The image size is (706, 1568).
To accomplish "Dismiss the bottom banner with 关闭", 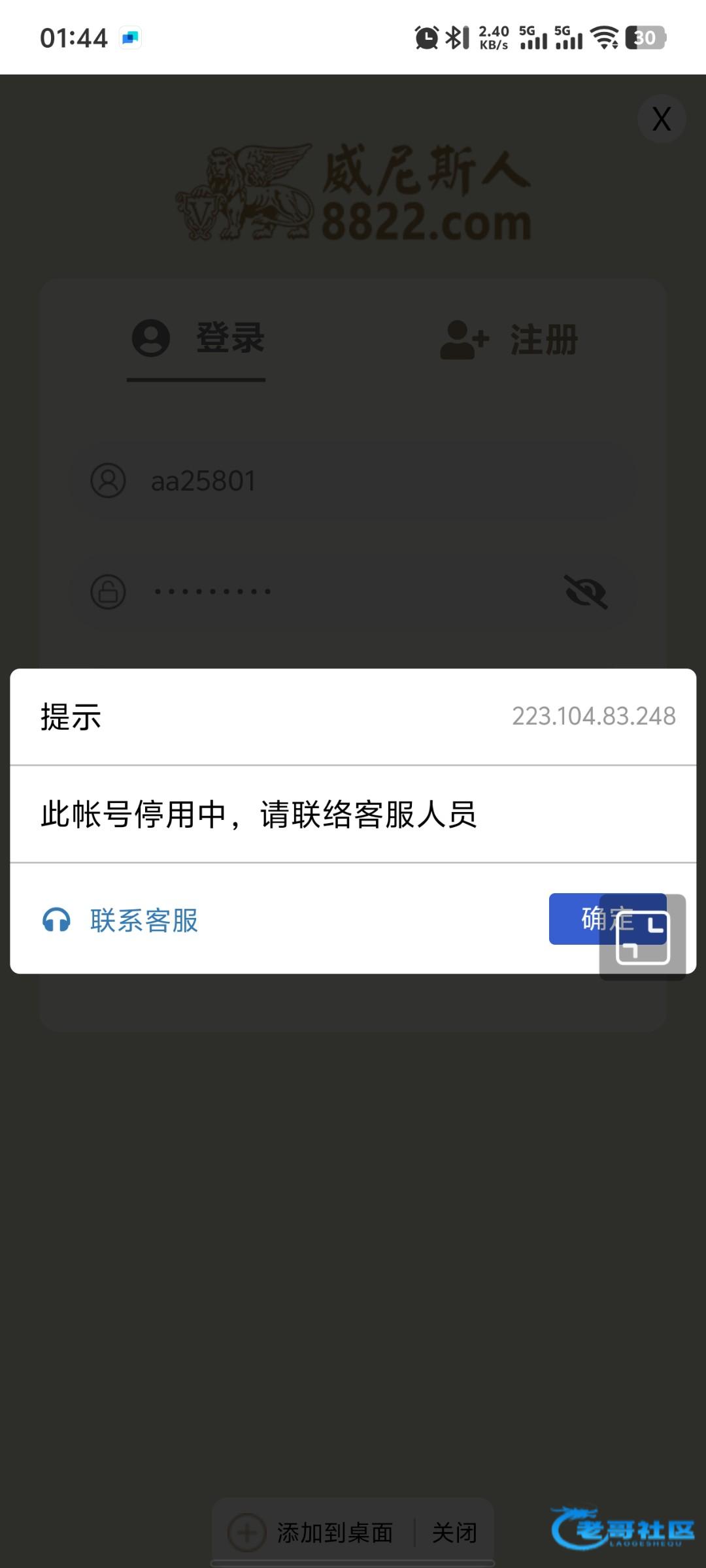I will (x=454, y=1532).
